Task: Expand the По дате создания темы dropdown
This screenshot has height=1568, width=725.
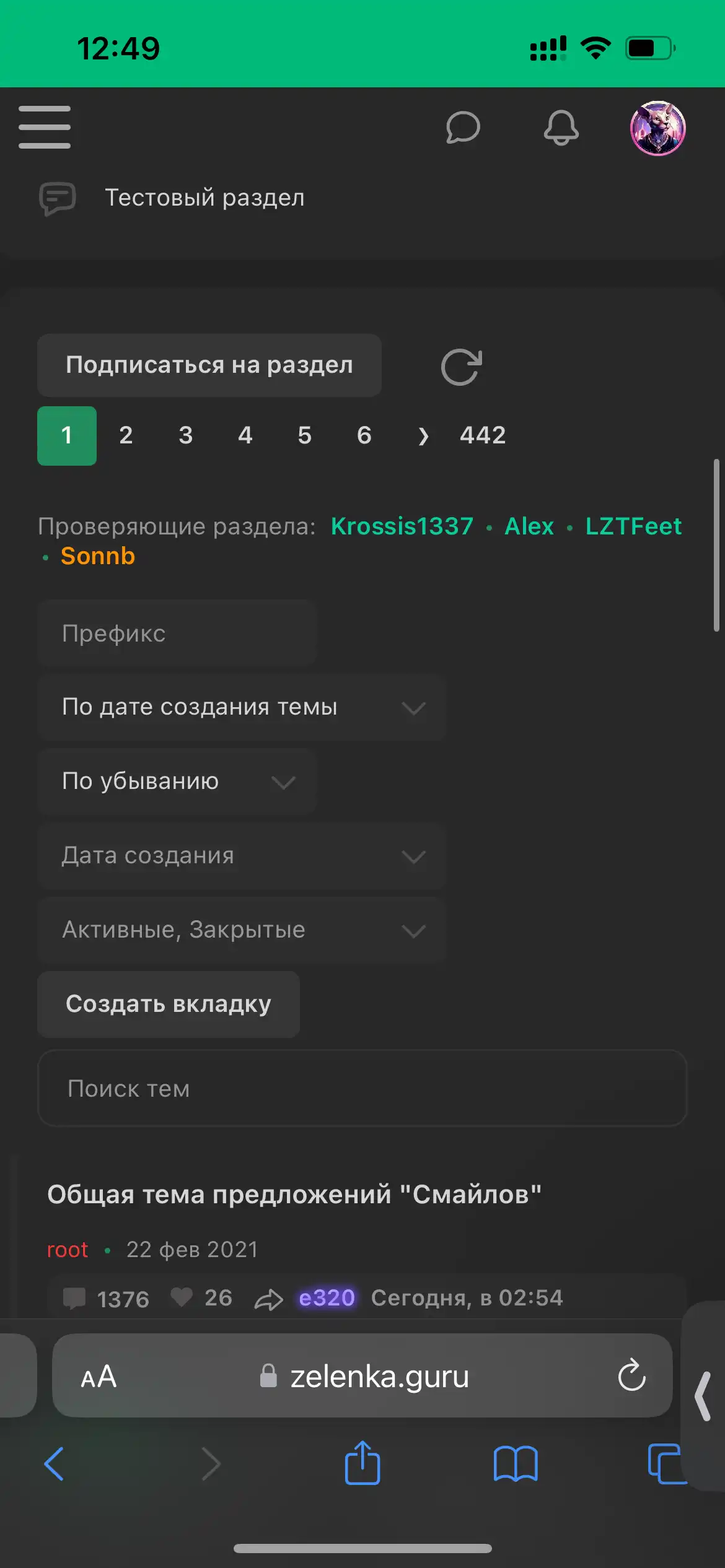Action: tap(242, 707)
